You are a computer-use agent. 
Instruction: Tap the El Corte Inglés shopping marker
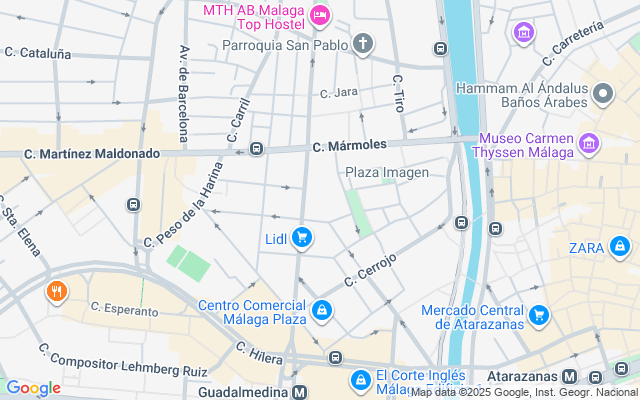click(x=360, y=381)
